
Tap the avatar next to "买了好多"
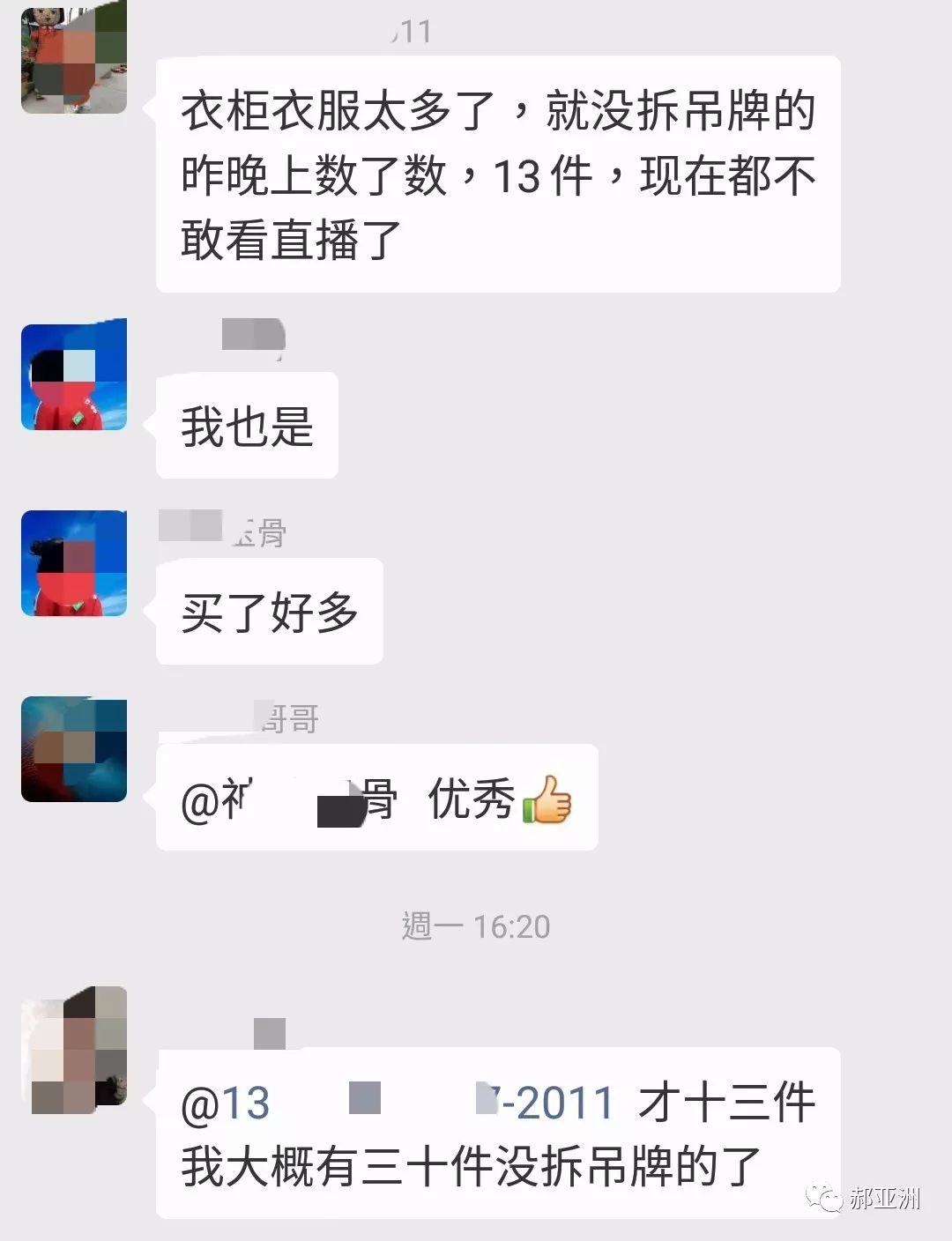(75, 564)
